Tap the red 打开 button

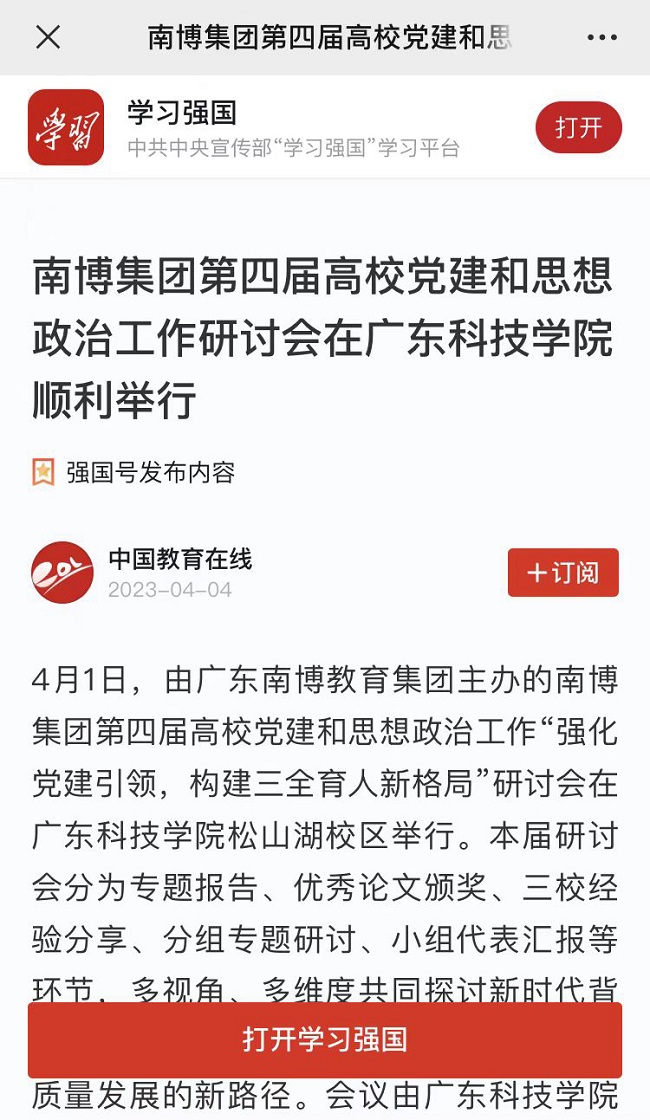(578, 128)
